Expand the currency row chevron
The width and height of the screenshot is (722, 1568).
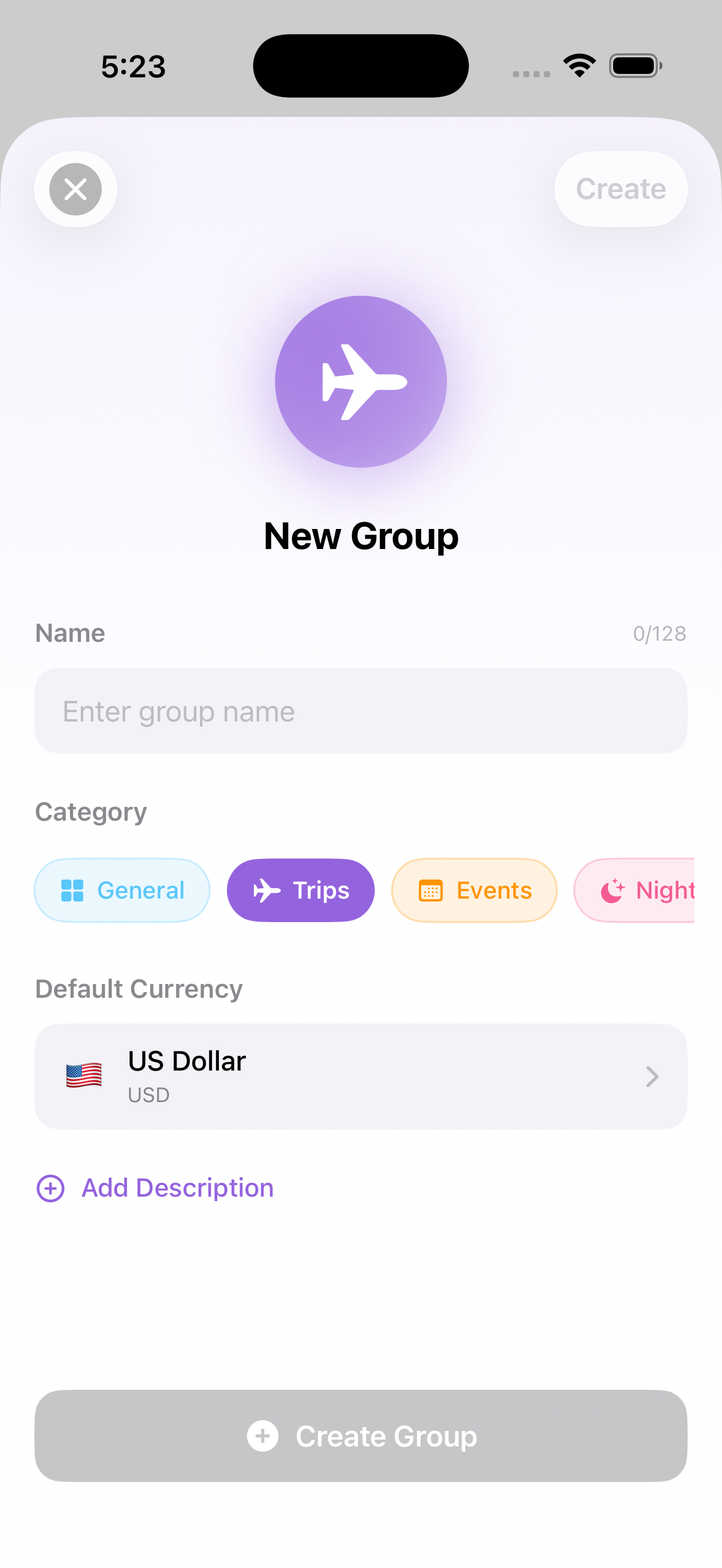pyautogui.click(x=652, y=1076)
